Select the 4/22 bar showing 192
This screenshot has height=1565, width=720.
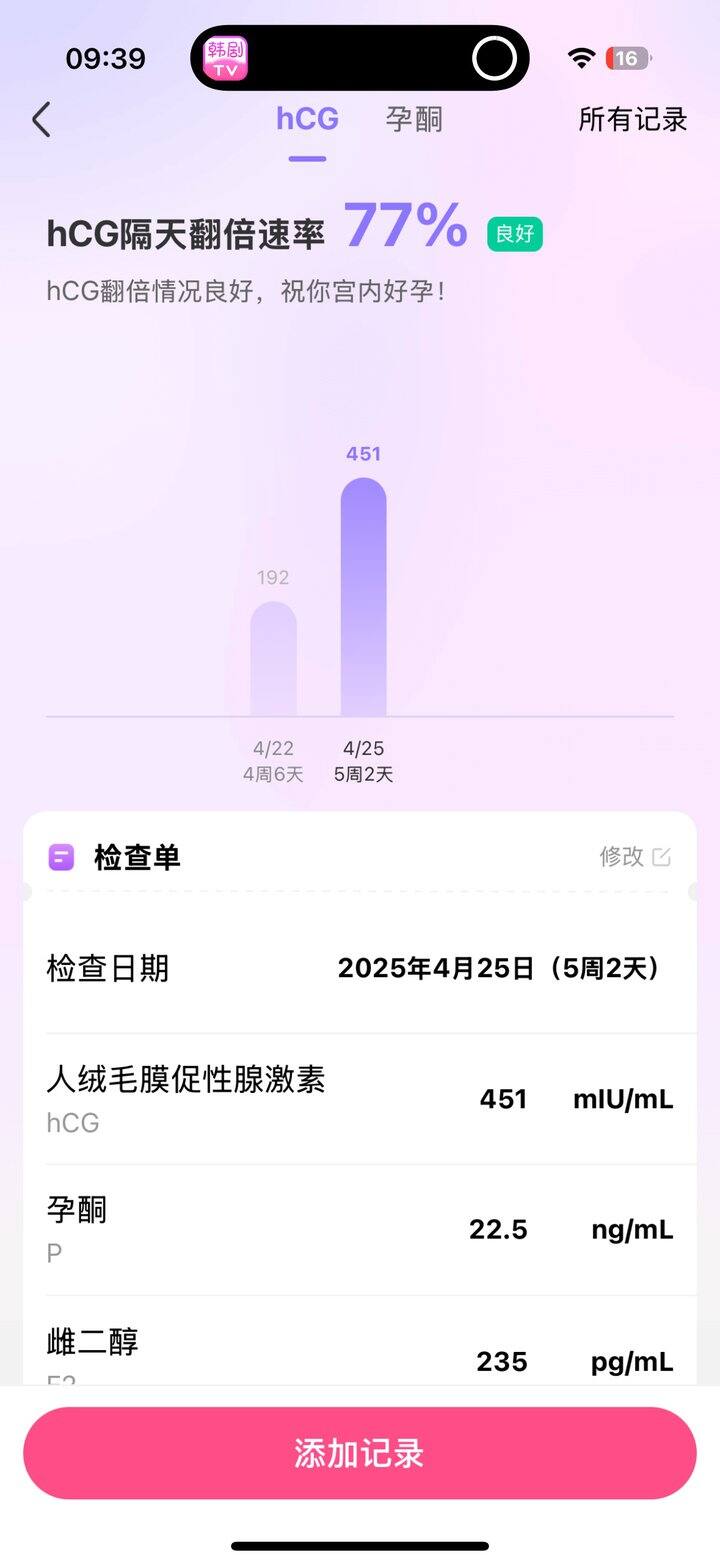point(273,658)
